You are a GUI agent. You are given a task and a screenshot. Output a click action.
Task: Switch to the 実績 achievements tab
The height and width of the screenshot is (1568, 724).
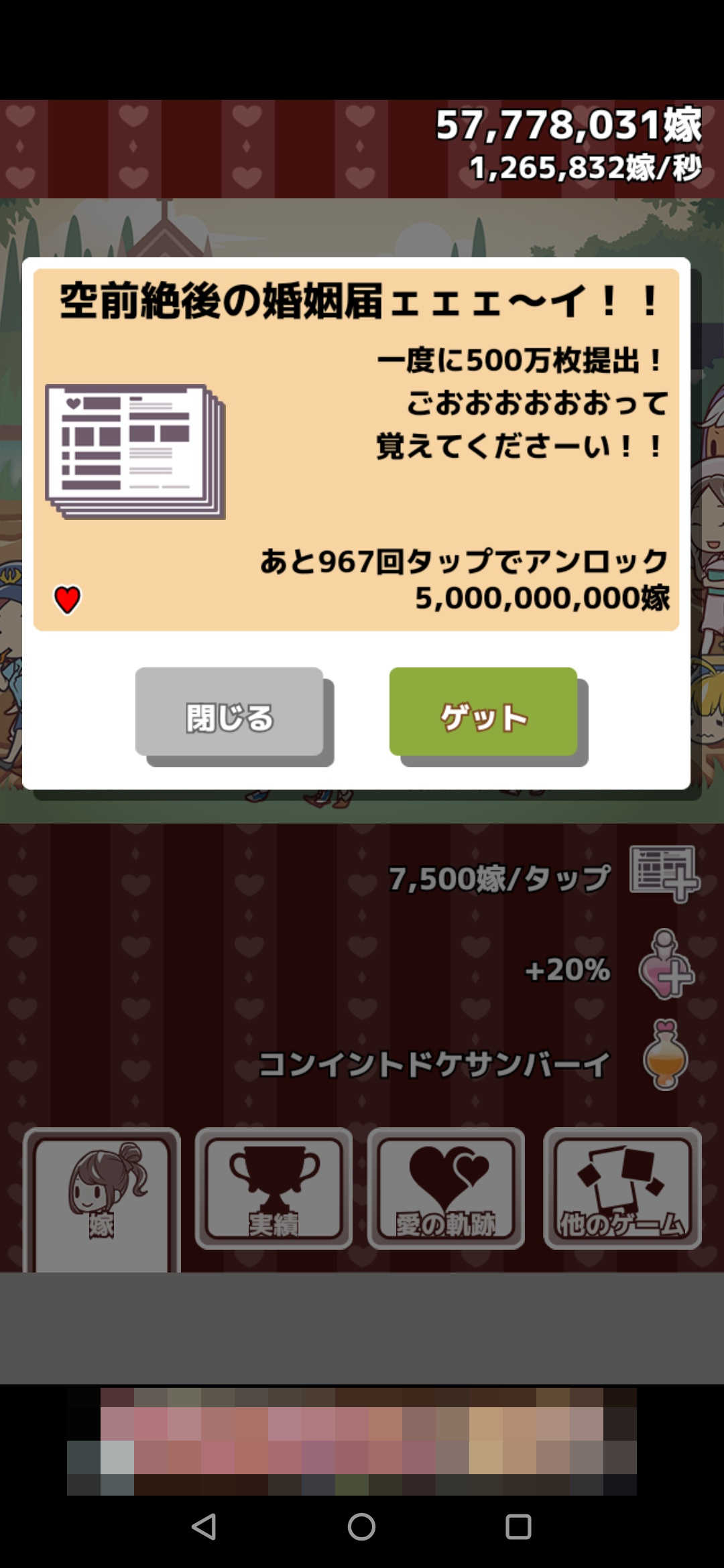tap(274, 1188)
